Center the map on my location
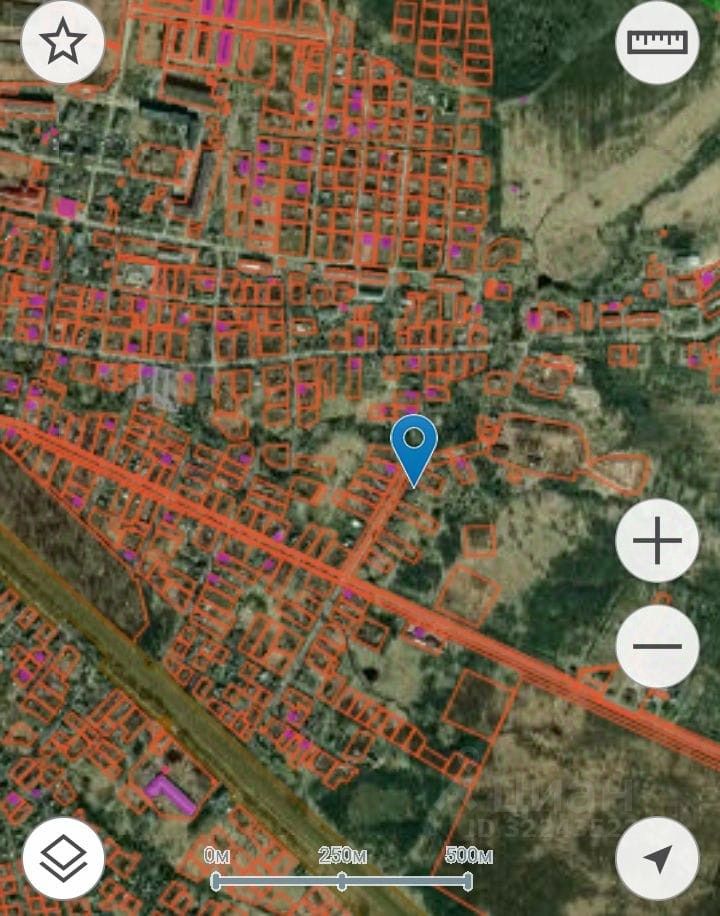The width and height of the screenshot is (720, 916). point(657,858)
